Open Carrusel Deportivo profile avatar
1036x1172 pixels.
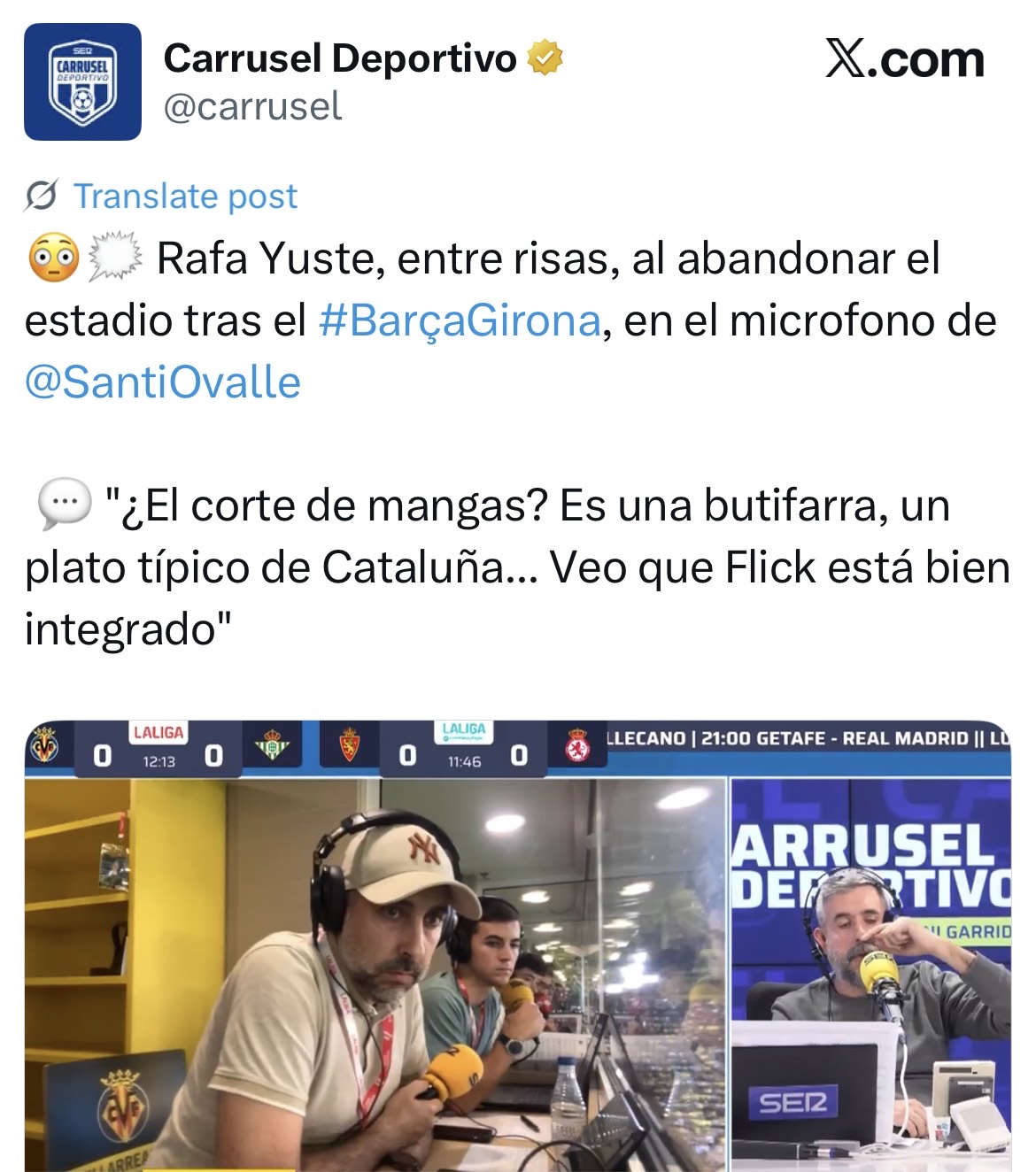[82, 82]
